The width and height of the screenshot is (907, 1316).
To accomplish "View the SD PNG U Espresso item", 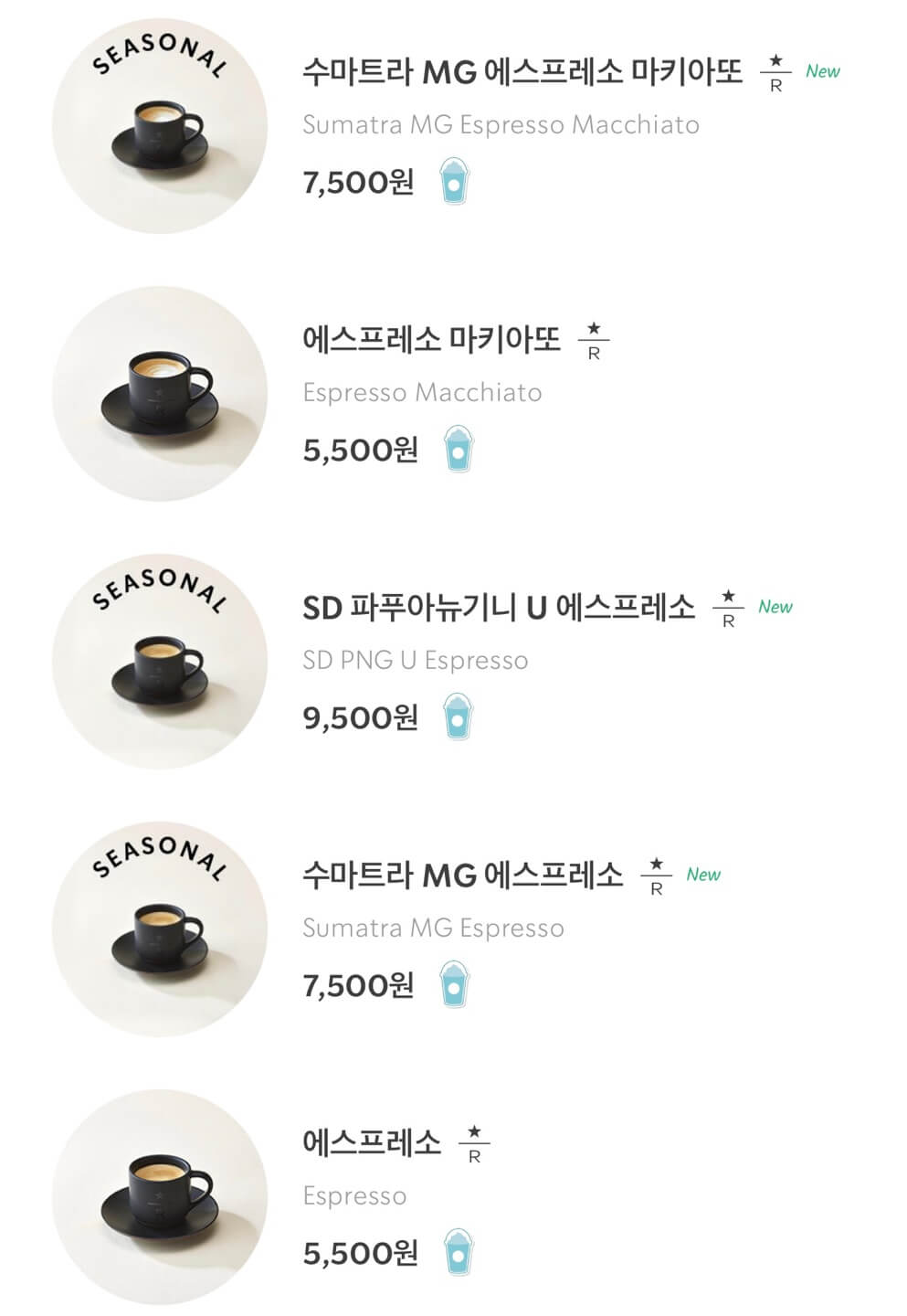I will click(498, 607).
